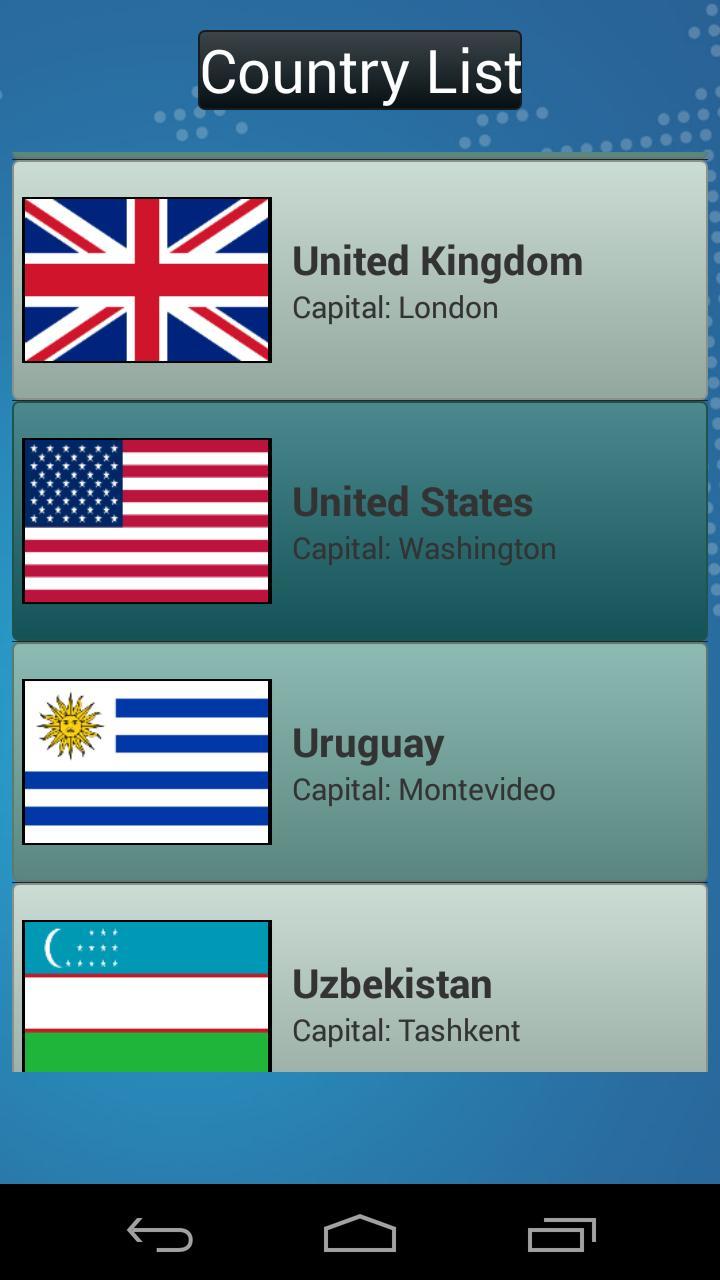Tap the text 'Capital: Tashkent'
Image resolution: width=720 pixels, height=1280 pixels.
[x=406, y=1031]
